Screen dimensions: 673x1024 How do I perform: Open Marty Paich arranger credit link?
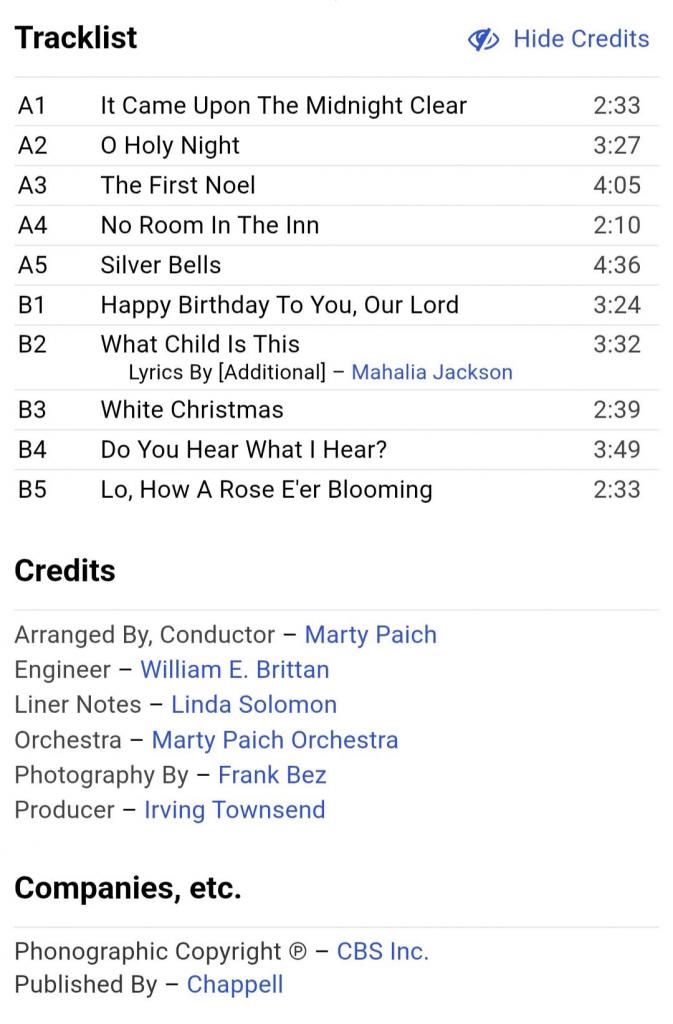[370, 635]
